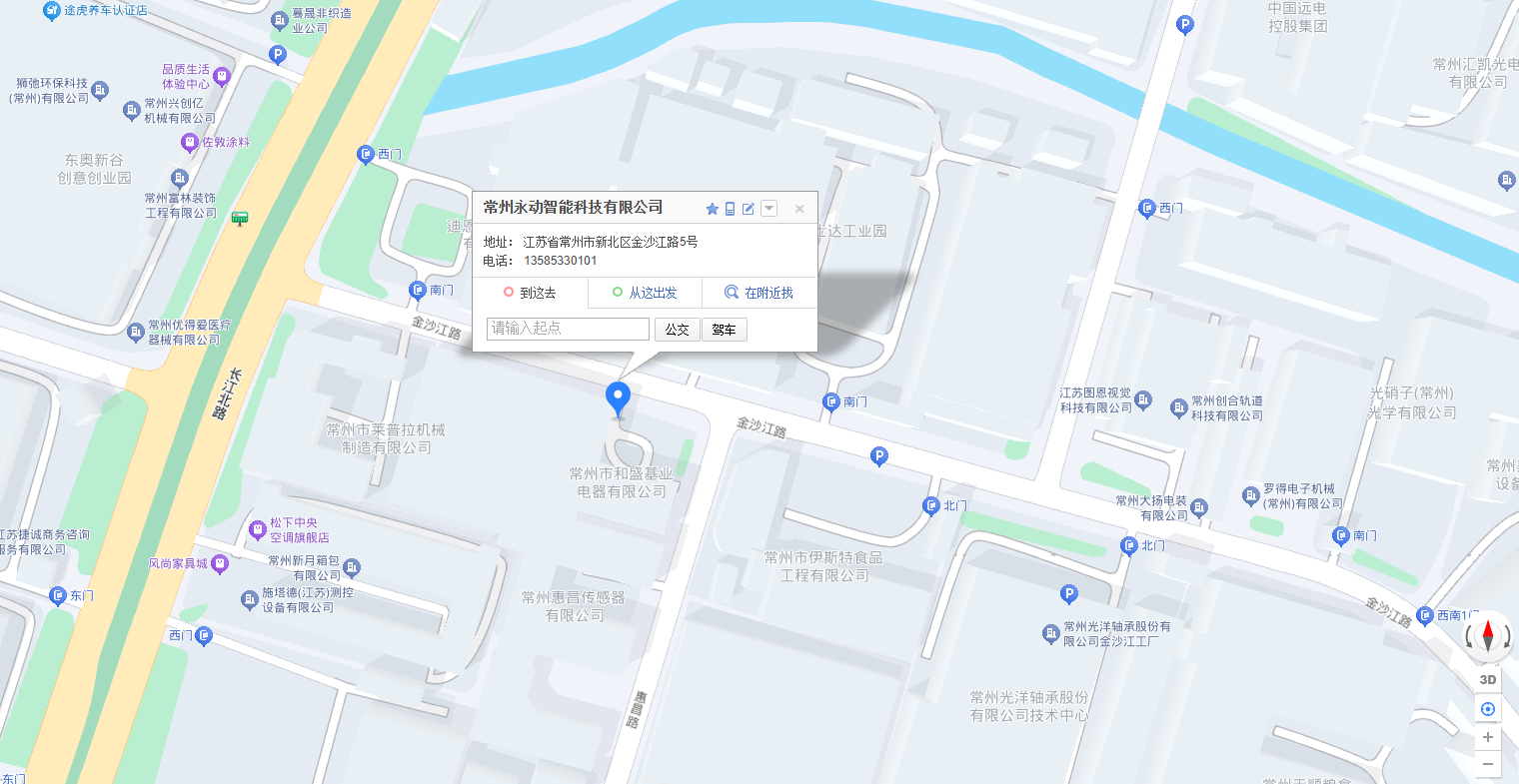Favorite 常州永动智能科技有限公司 with the star
Viewport: 1519px width, 784px height.
[712, 209]
